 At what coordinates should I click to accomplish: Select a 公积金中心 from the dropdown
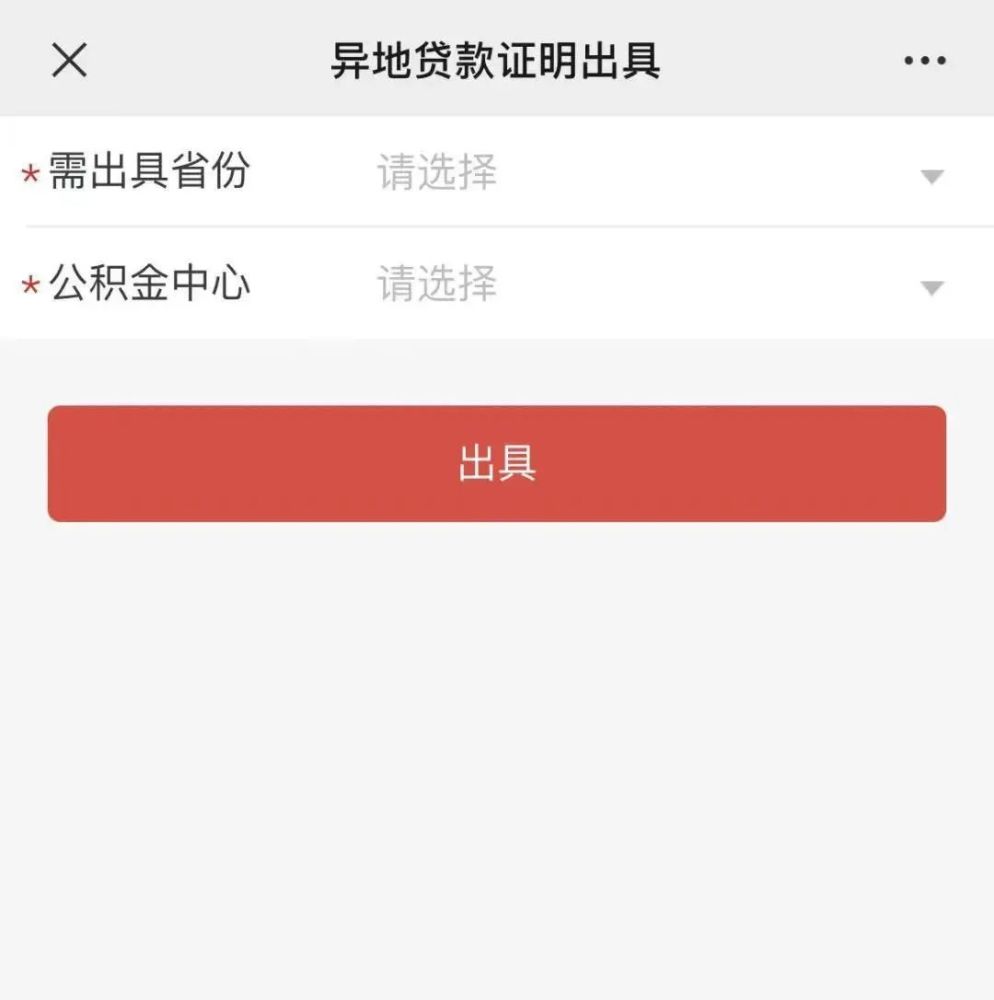click(931, 288)
